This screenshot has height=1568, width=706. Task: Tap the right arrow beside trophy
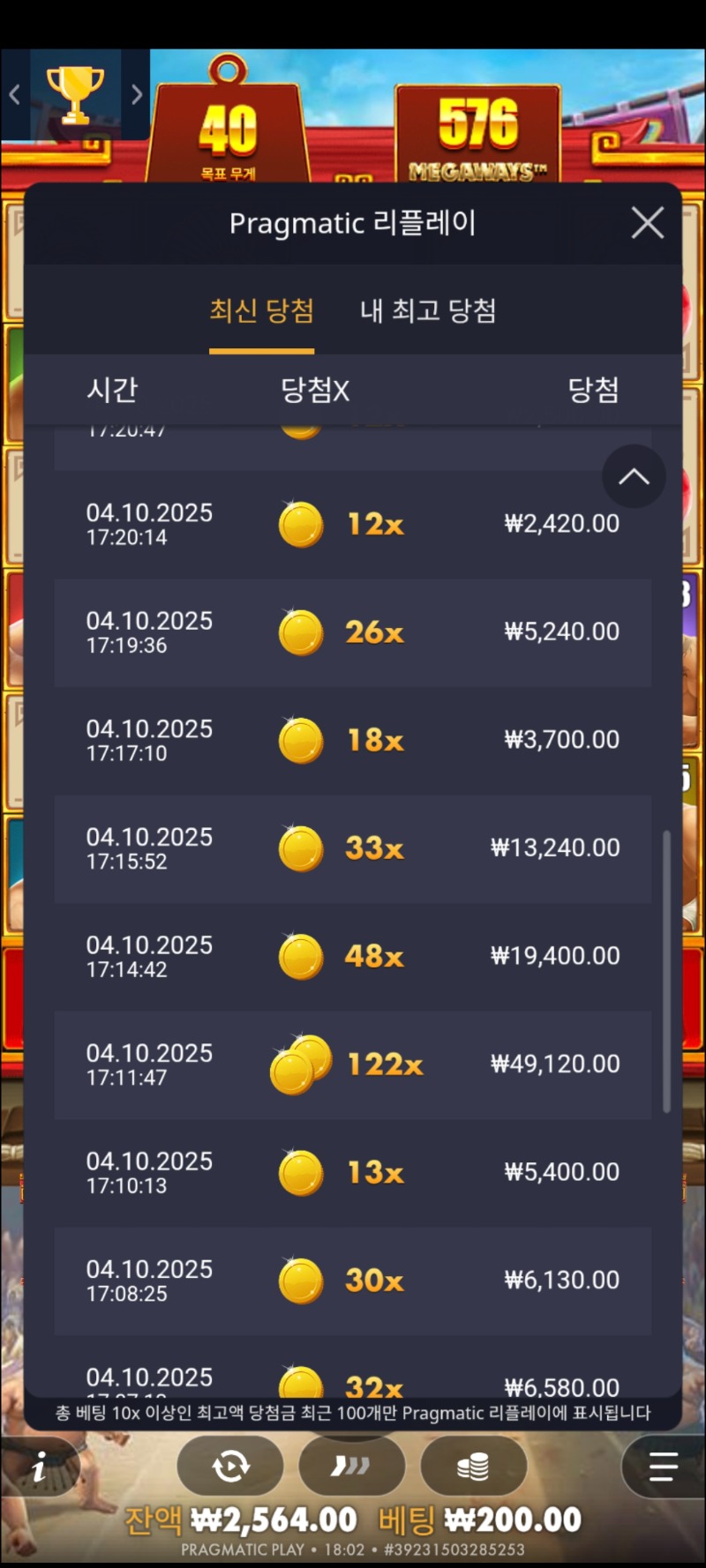coord(137,94)
